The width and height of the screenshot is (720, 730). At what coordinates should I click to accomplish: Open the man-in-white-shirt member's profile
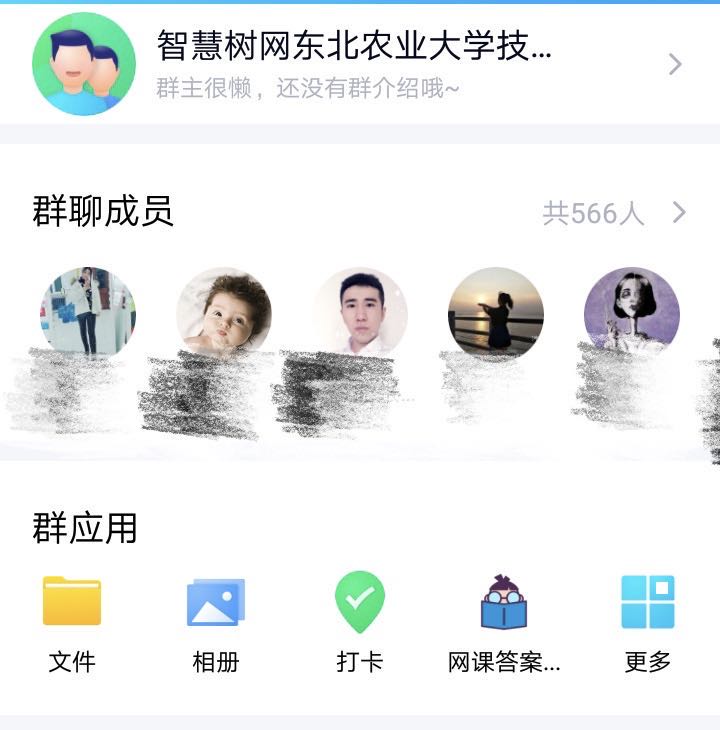click(360, 313)
